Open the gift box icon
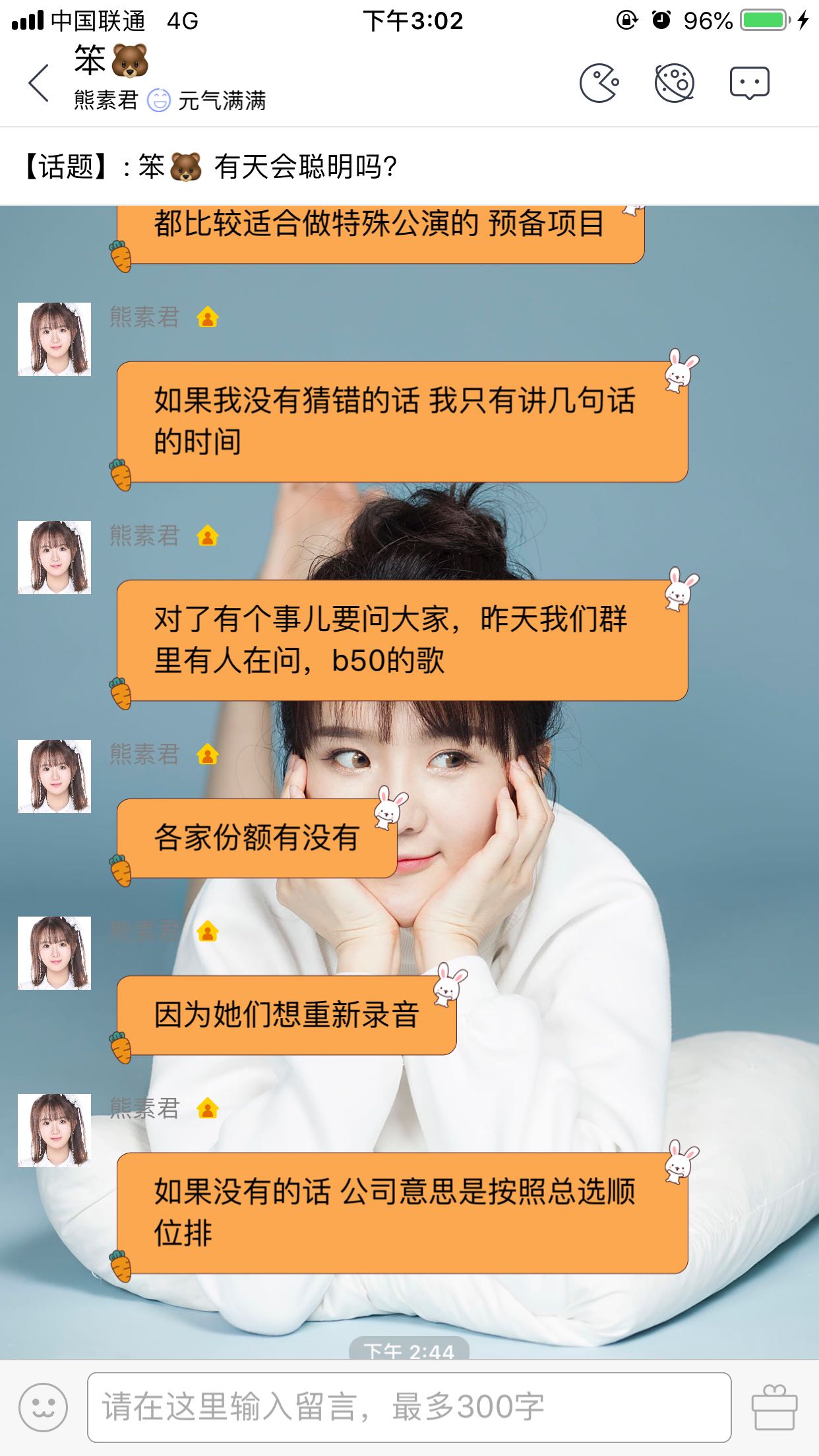Image resolution: width=819 pixels, height=1456 pixels. [775, 1407]
